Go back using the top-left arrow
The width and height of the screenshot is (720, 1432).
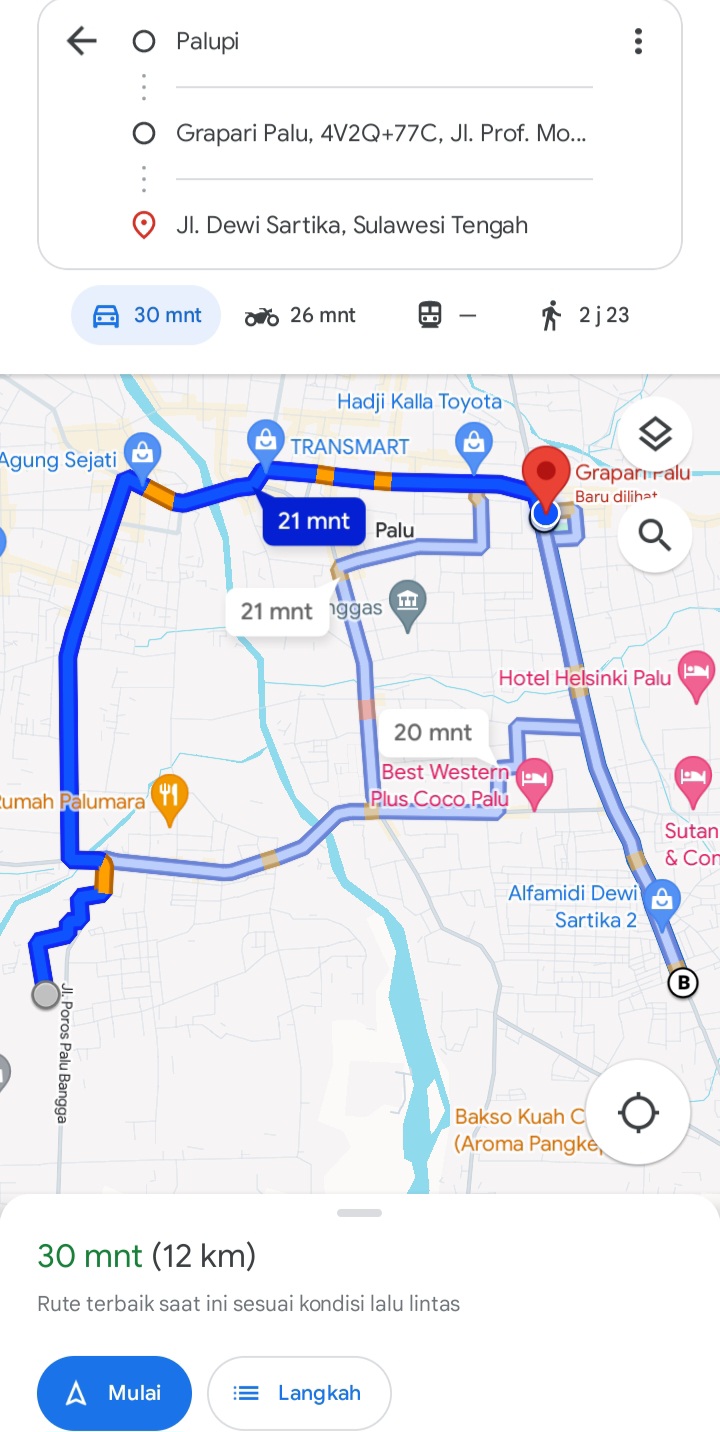click(81, 41)
